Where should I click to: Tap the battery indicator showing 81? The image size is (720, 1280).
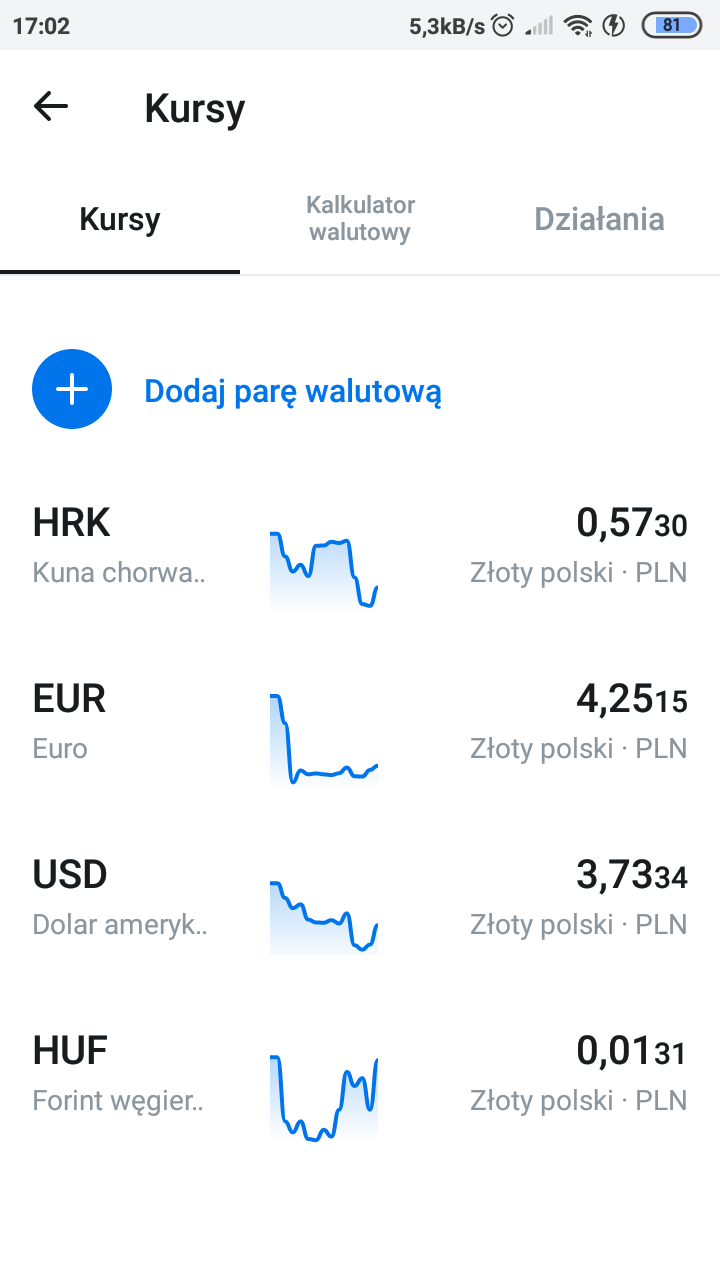coord(671,25)
